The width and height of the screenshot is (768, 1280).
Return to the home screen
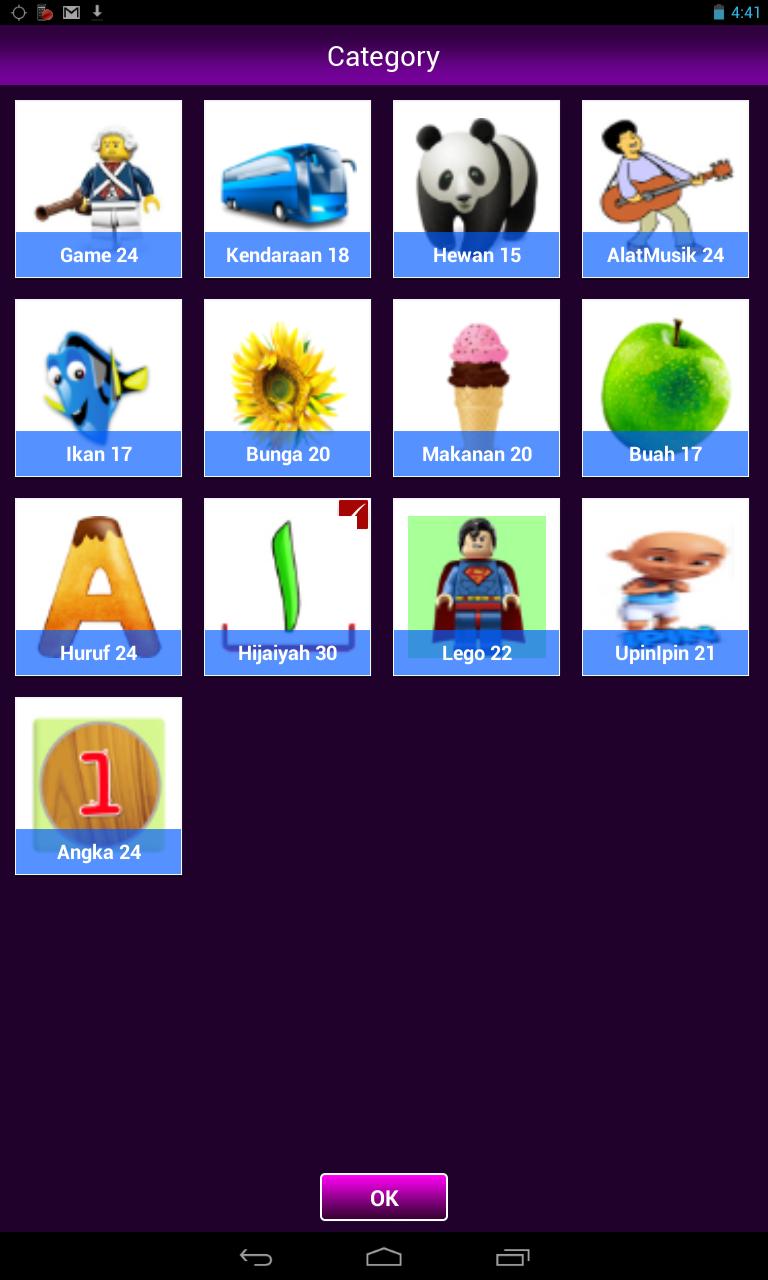point(384,1257)
